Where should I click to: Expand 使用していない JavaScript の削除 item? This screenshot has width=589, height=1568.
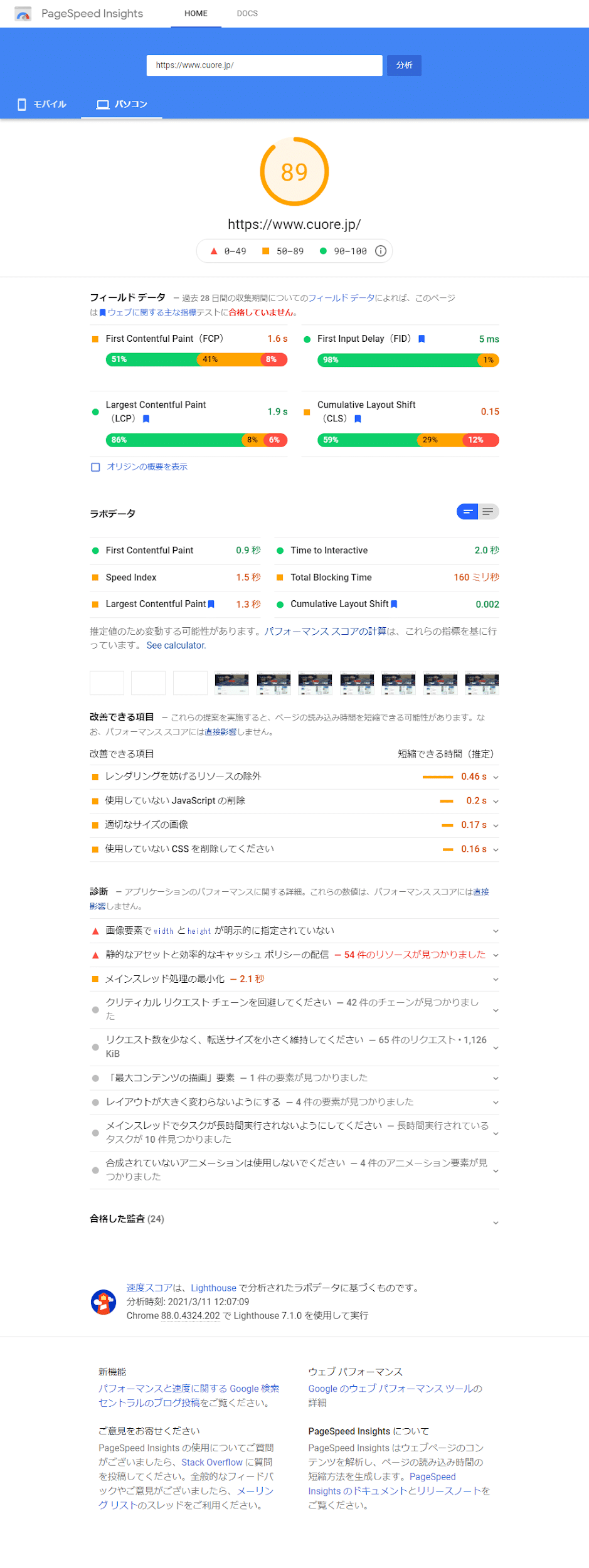(x=496, y=801)
